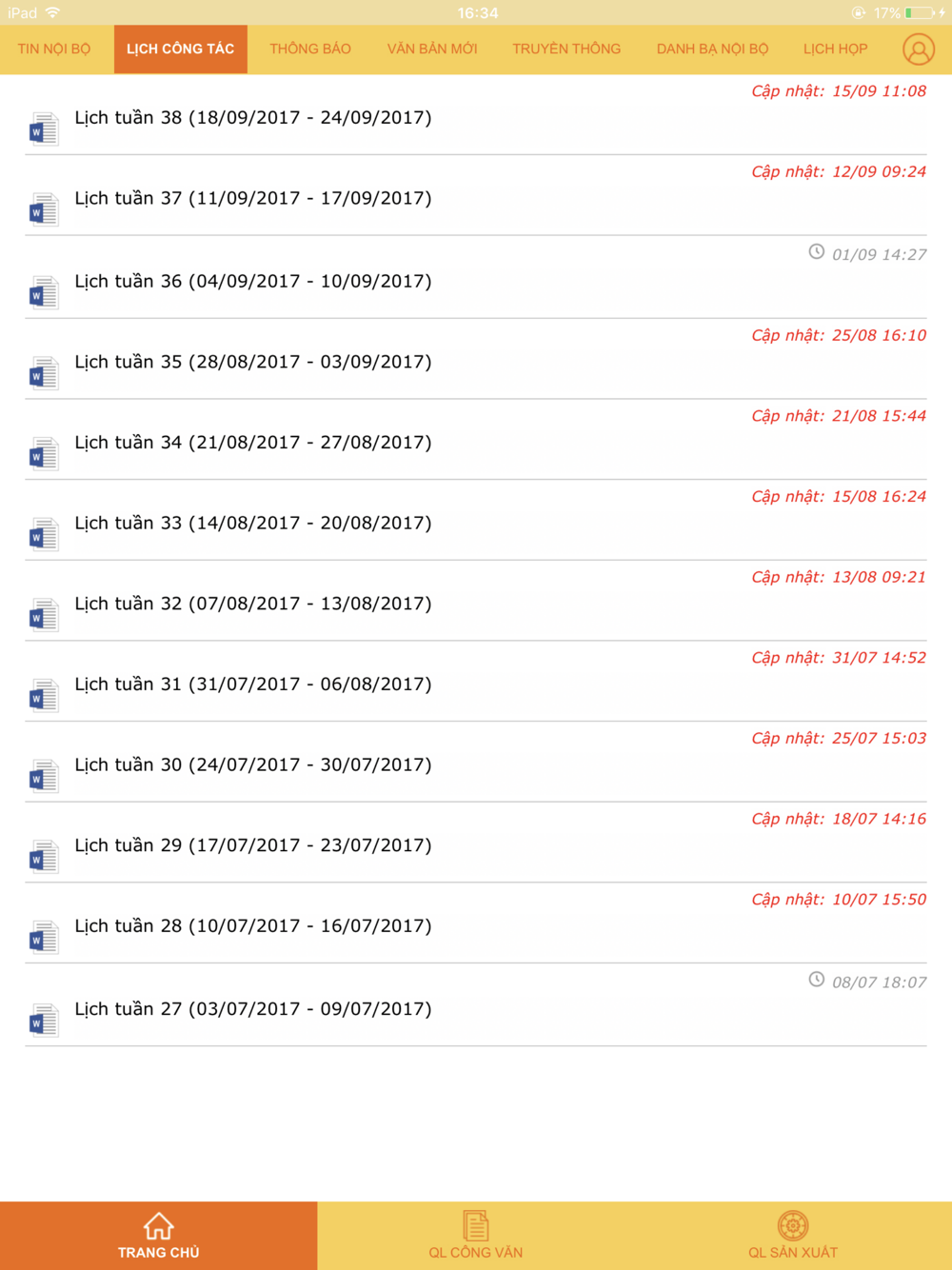Tap the Lịch Công Tác tab
Viewport: 952px width, 1270px height.
coord(181,50)
